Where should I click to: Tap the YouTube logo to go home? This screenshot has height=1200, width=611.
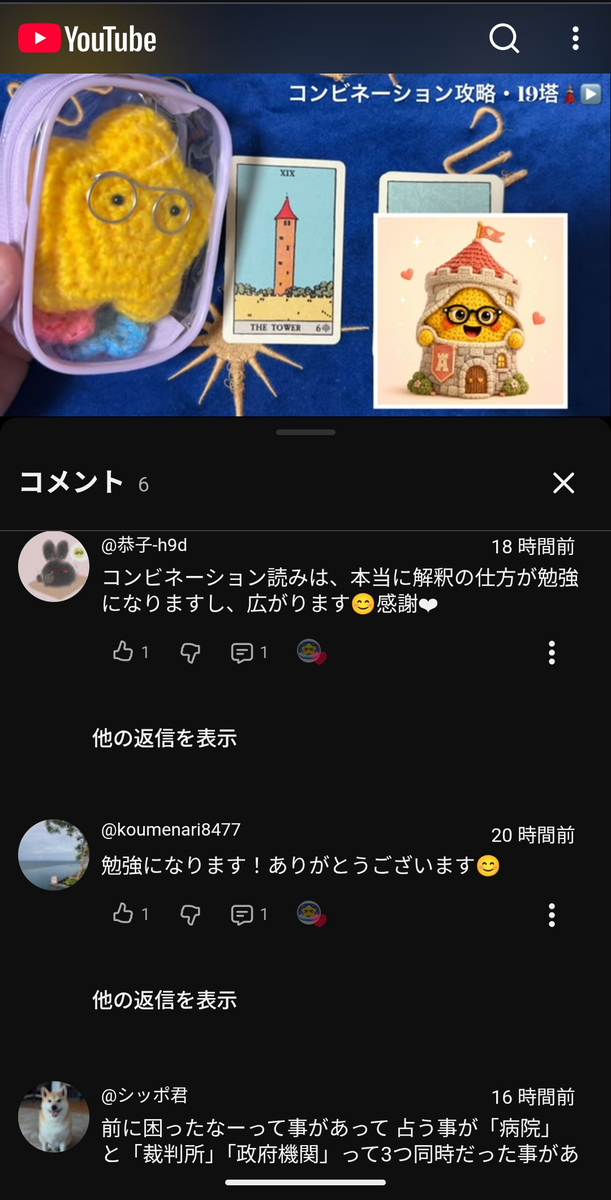point(87,39)
